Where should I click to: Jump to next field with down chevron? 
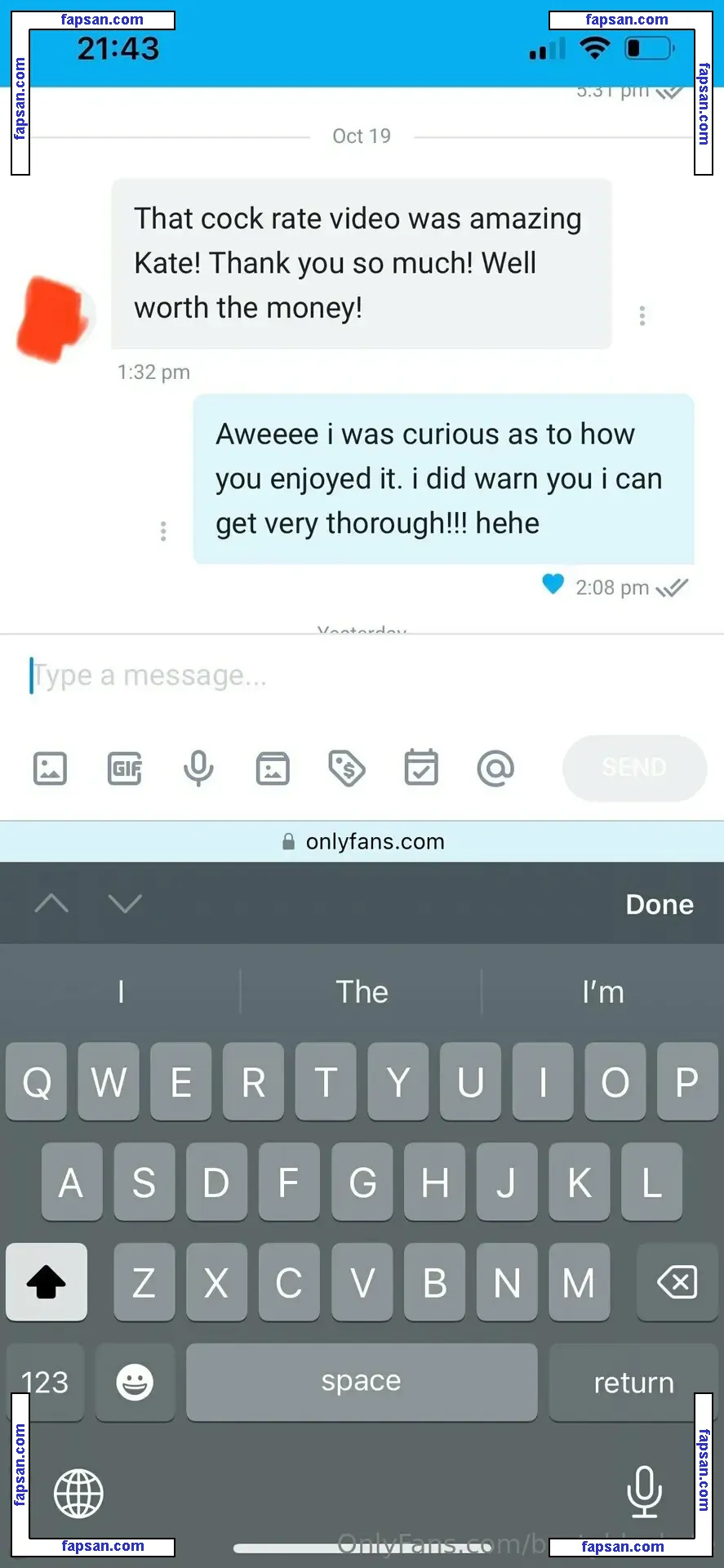[125, 903]
